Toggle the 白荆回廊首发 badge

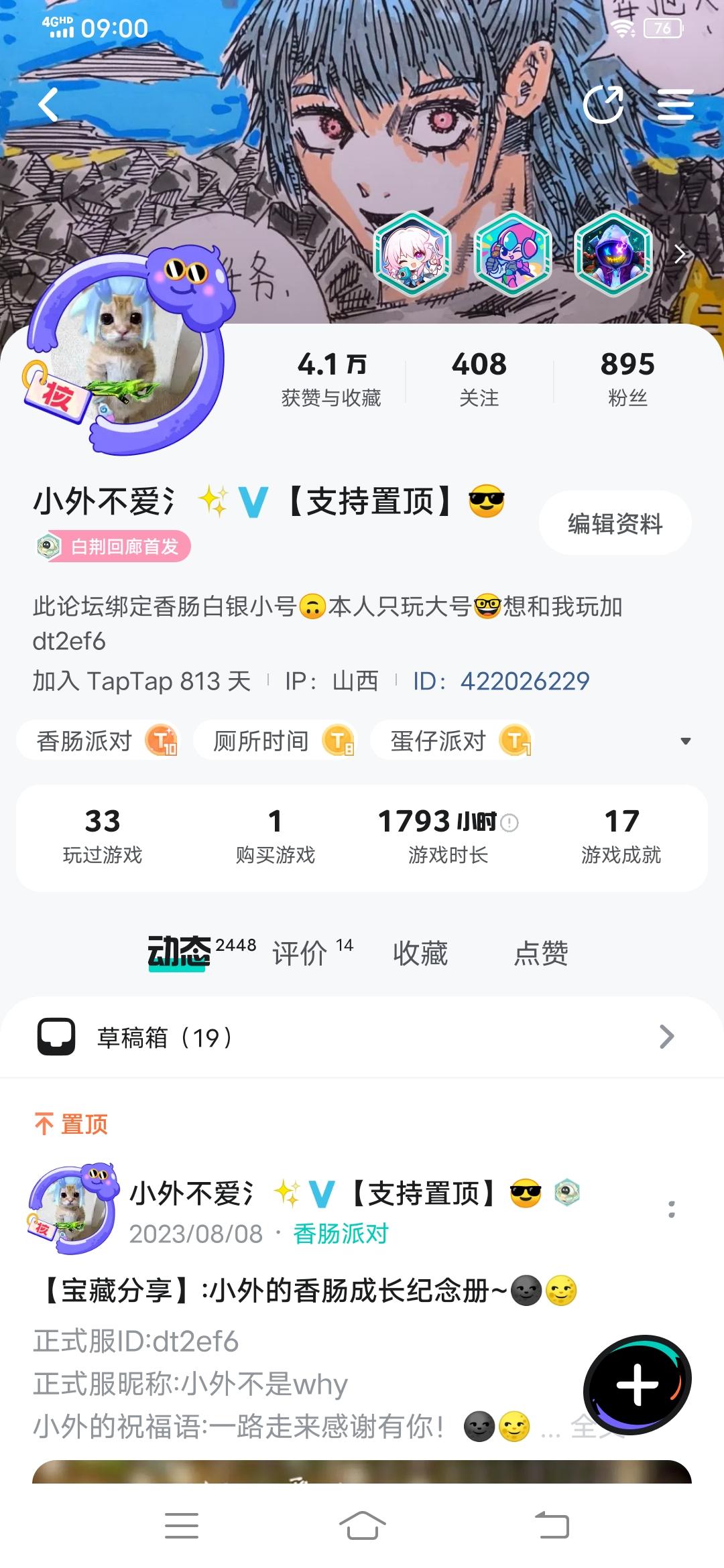click(114, 546)
